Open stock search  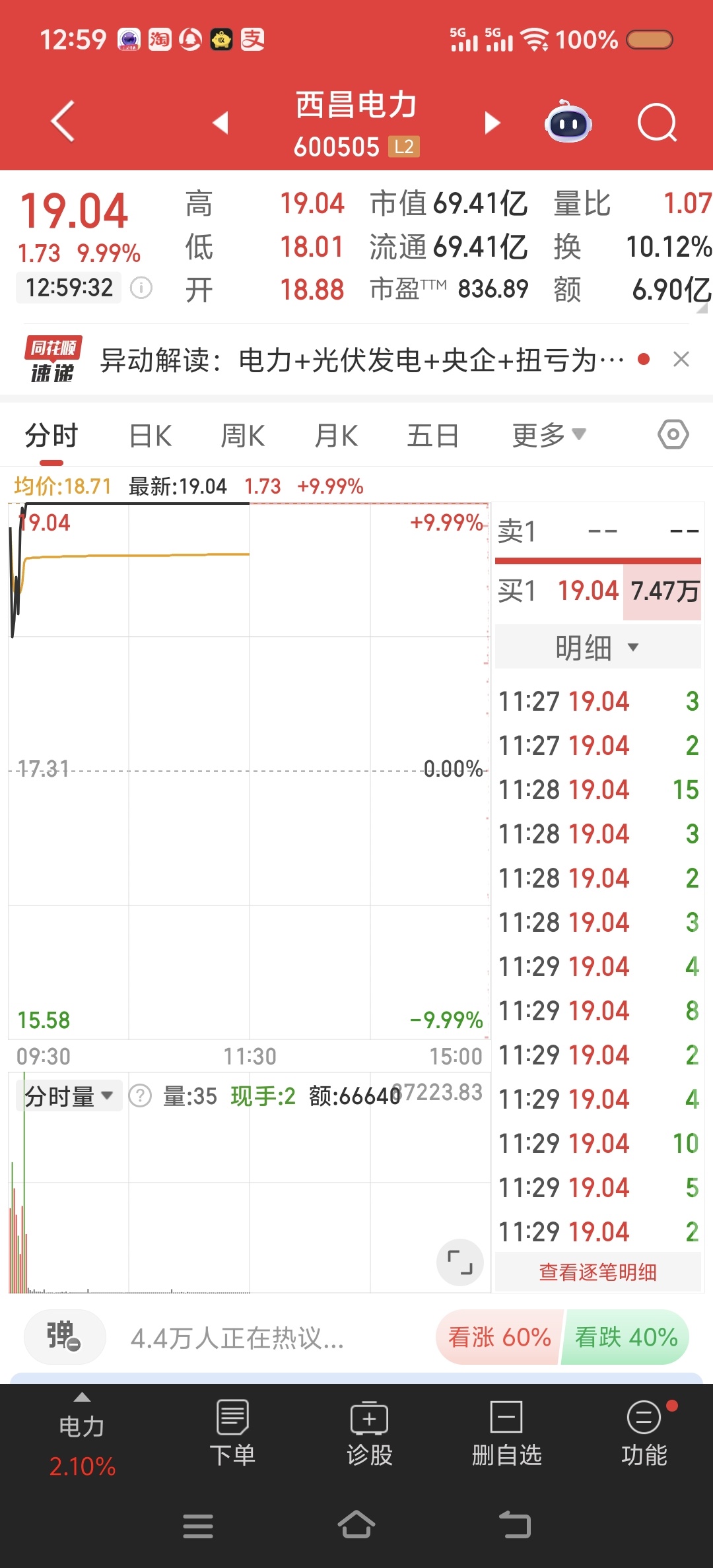coord(658,122)
